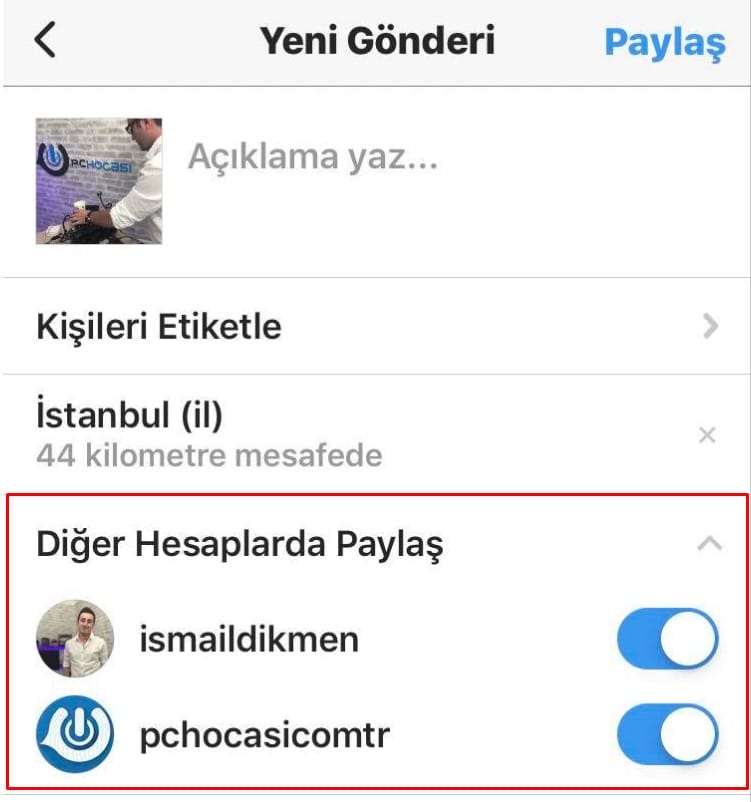Disable sharing to ismaildikmen account
Viewport: 751px width, 802px height.
point(667,639)
